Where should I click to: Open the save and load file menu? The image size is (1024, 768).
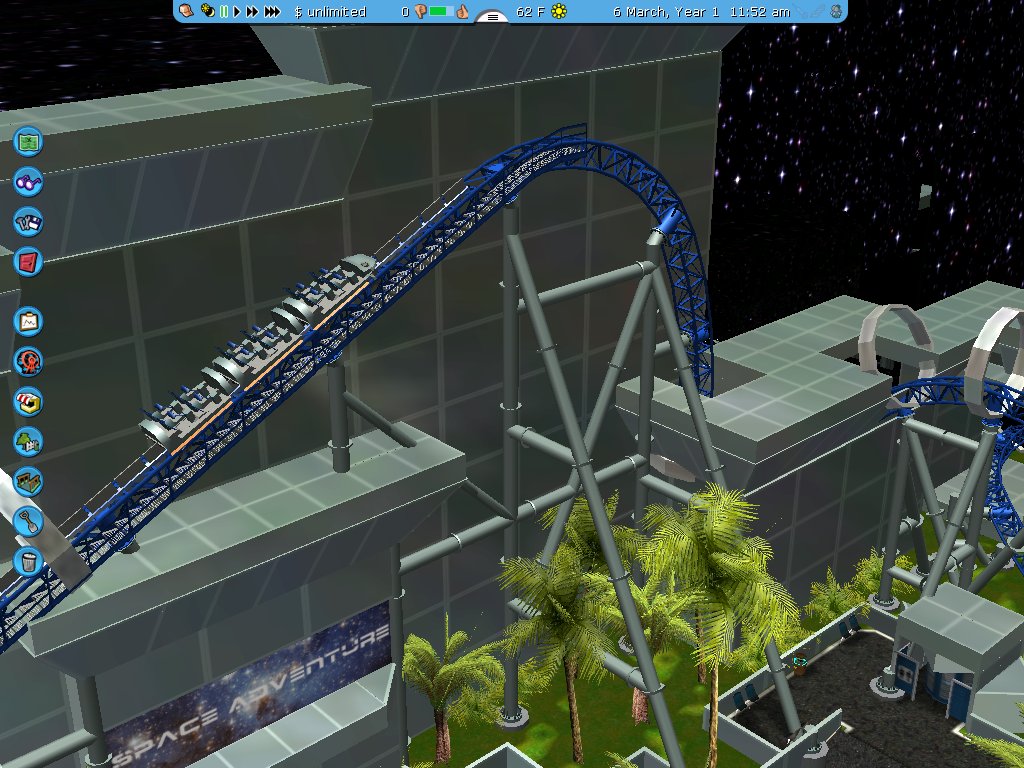coord(28,222)
